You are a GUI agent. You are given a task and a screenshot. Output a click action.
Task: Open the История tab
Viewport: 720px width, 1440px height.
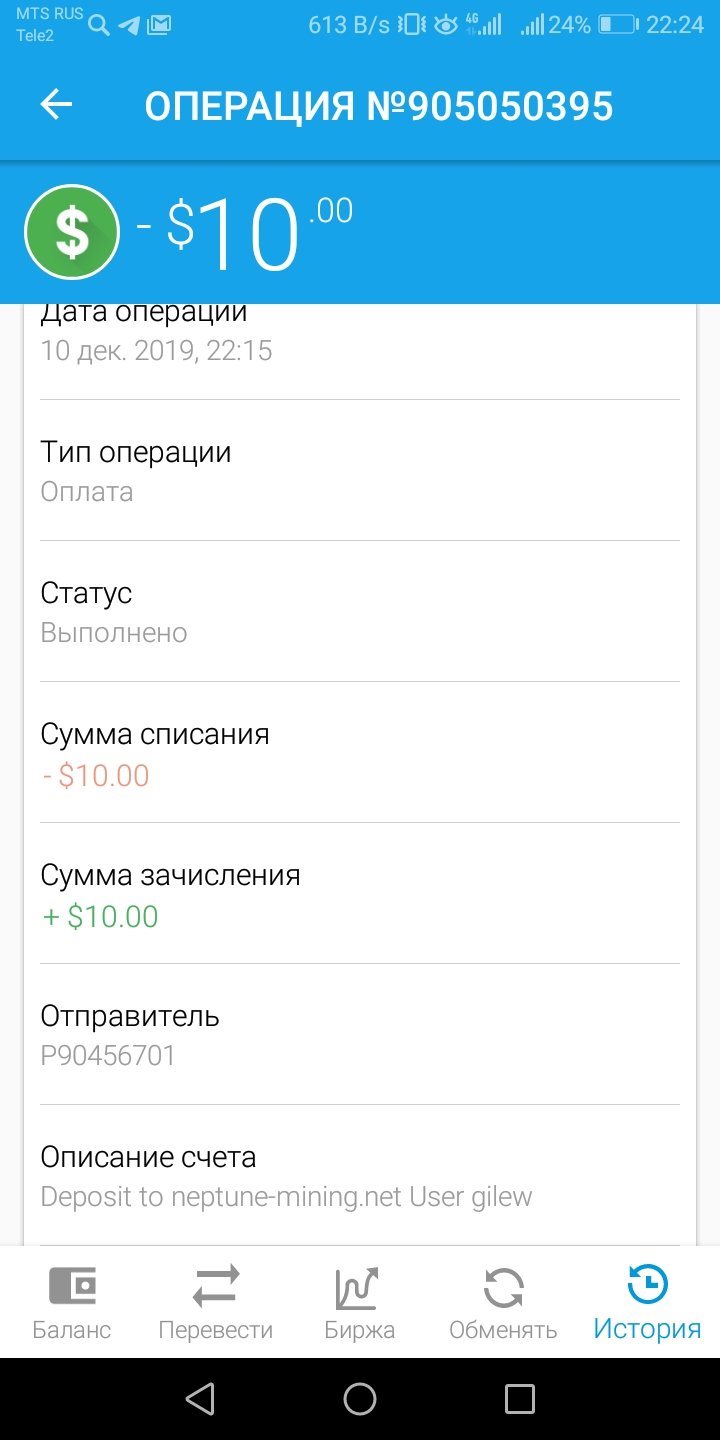647,1302
